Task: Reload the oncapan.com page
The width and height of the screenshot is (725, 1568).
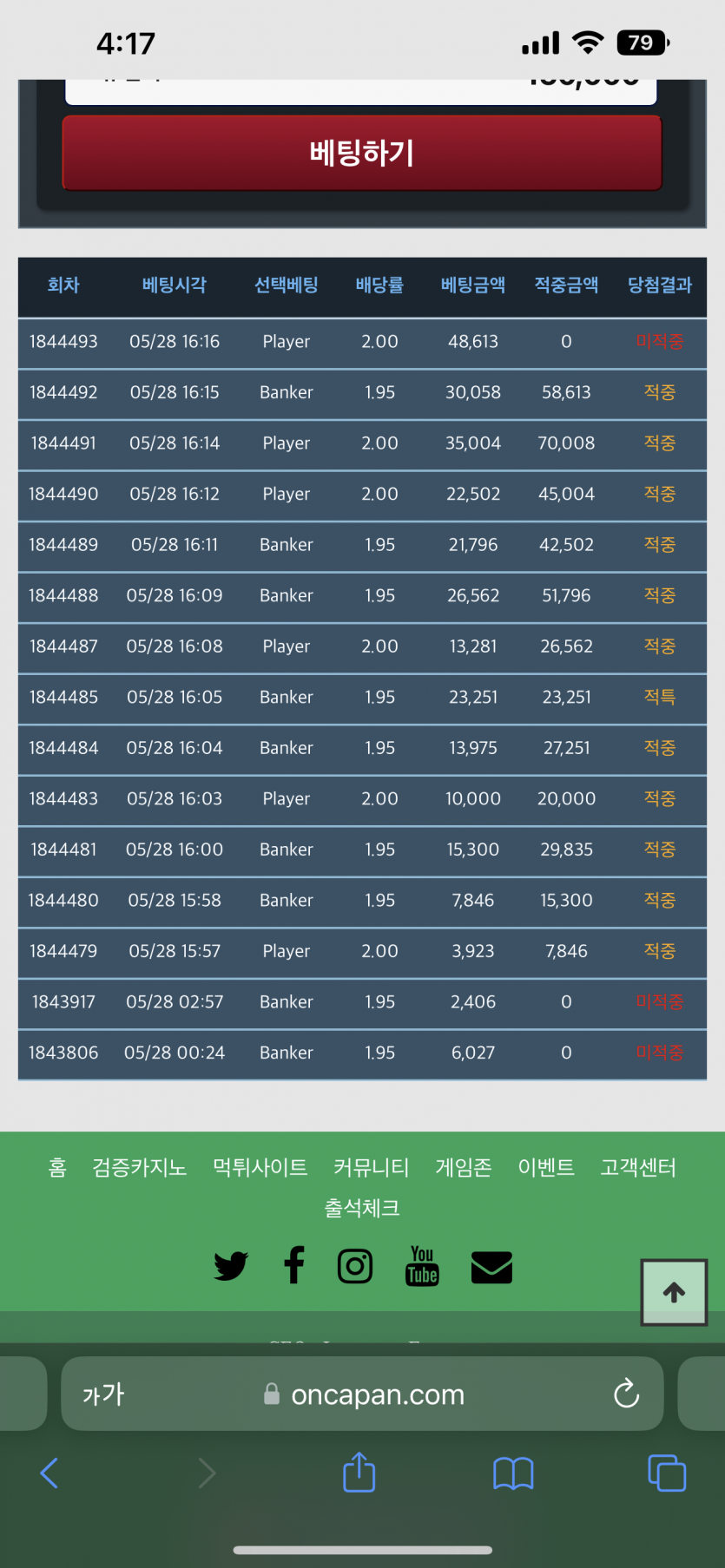Action: 626,1394
